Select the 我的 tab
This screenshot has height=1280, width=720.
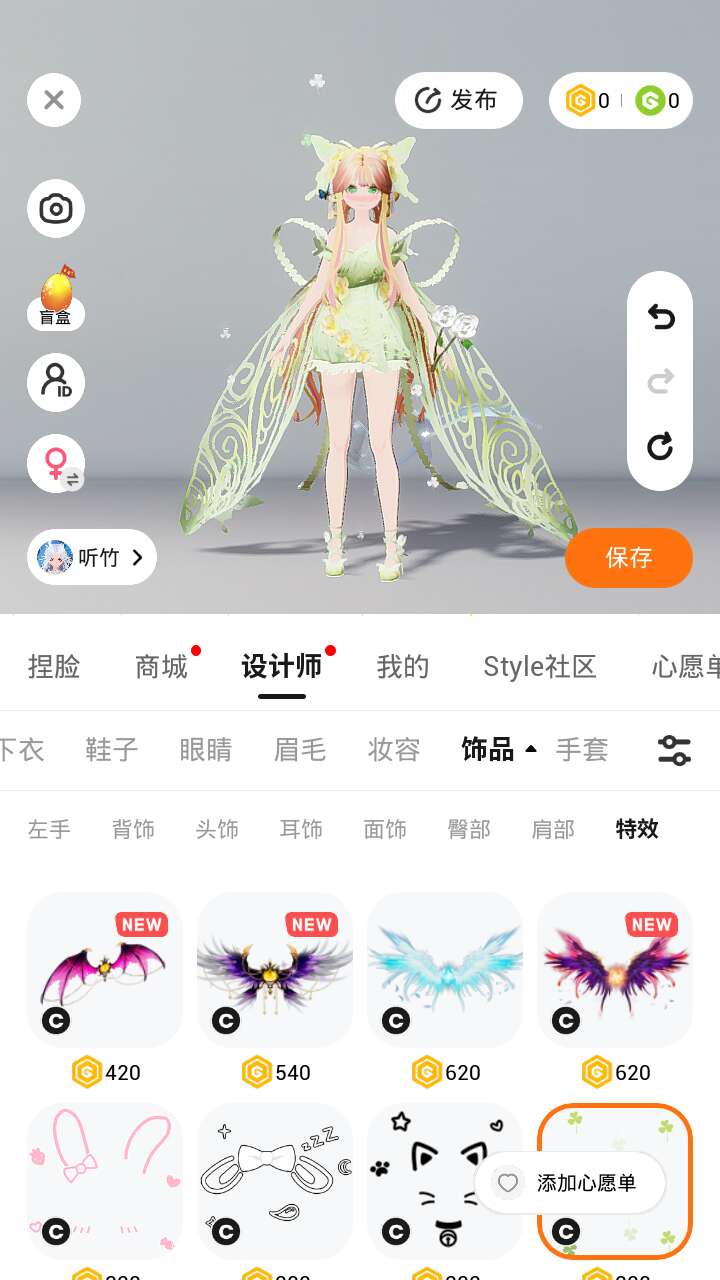[403, 667]
